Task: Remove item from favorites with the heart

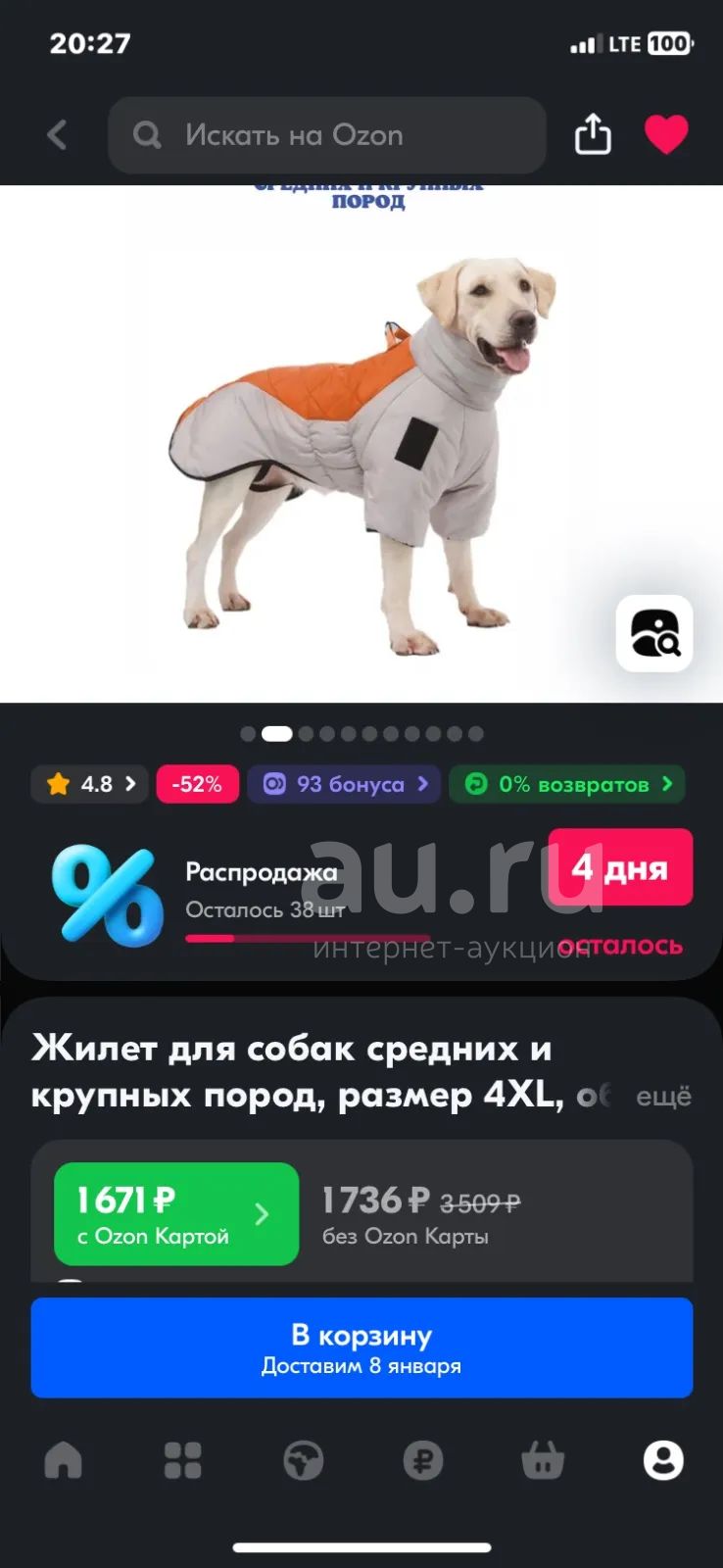Action: tap(666, 134)
